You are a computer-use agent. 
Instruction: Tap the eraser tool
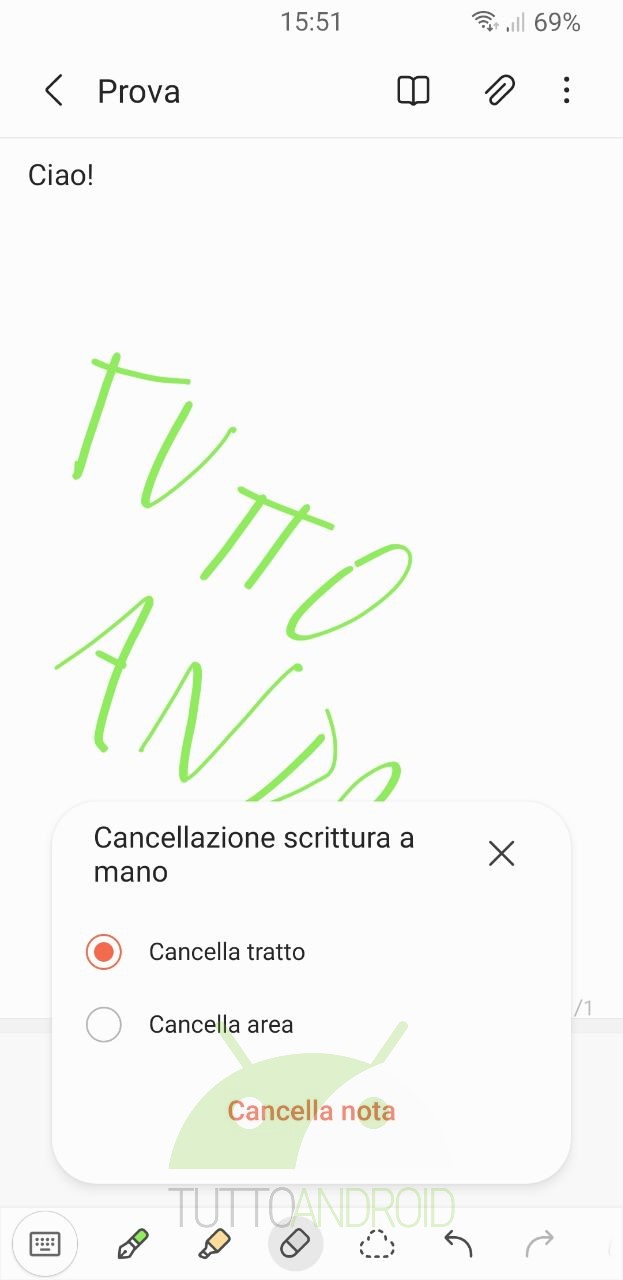(295, 1244)
